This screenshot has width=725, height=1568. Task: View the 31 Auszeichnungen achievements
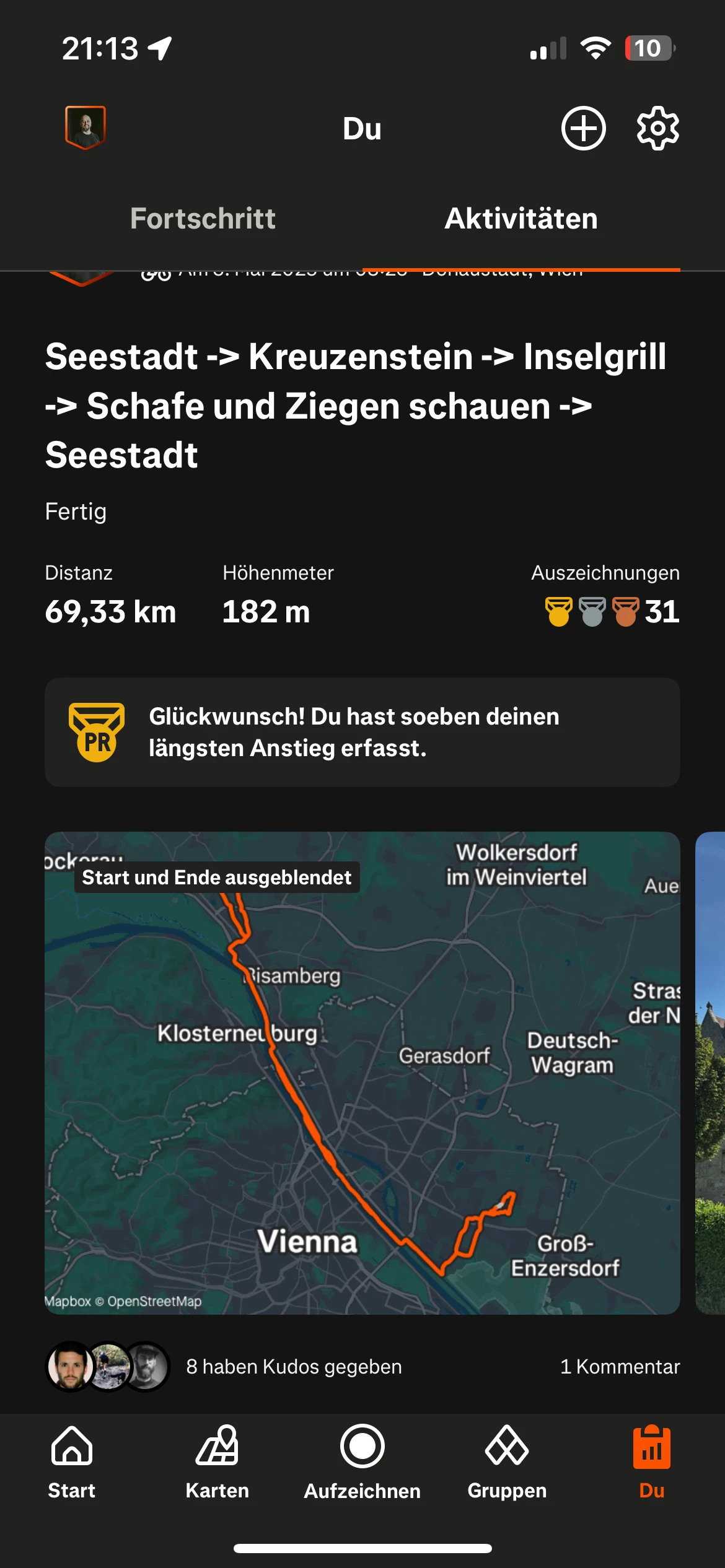pyautogui.click(x=612, y=611)
